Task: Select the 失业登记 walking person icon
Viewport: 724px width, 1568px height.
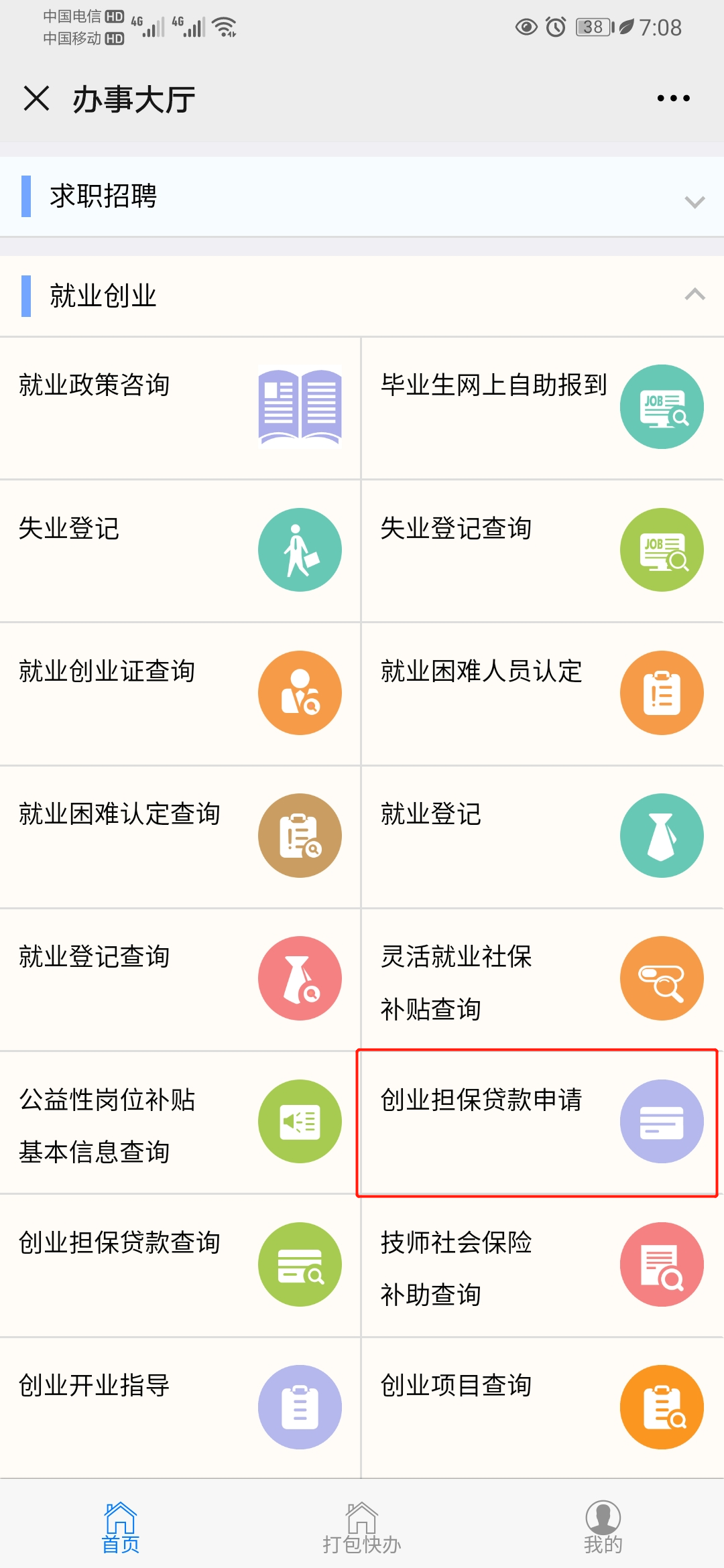Action: [300, 548]
